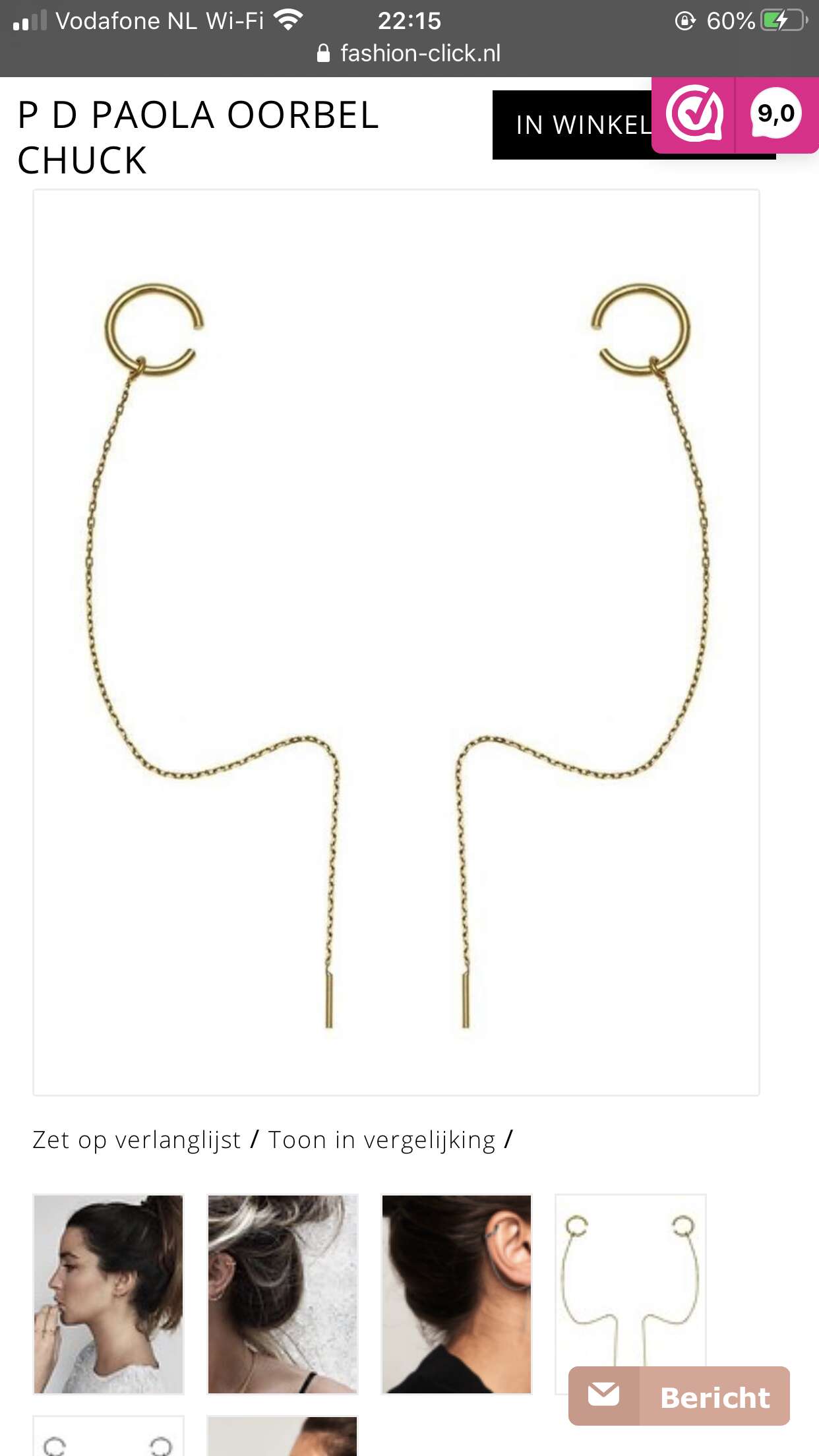View thumbnail showing ear close-up

(x=456, y=1294)
